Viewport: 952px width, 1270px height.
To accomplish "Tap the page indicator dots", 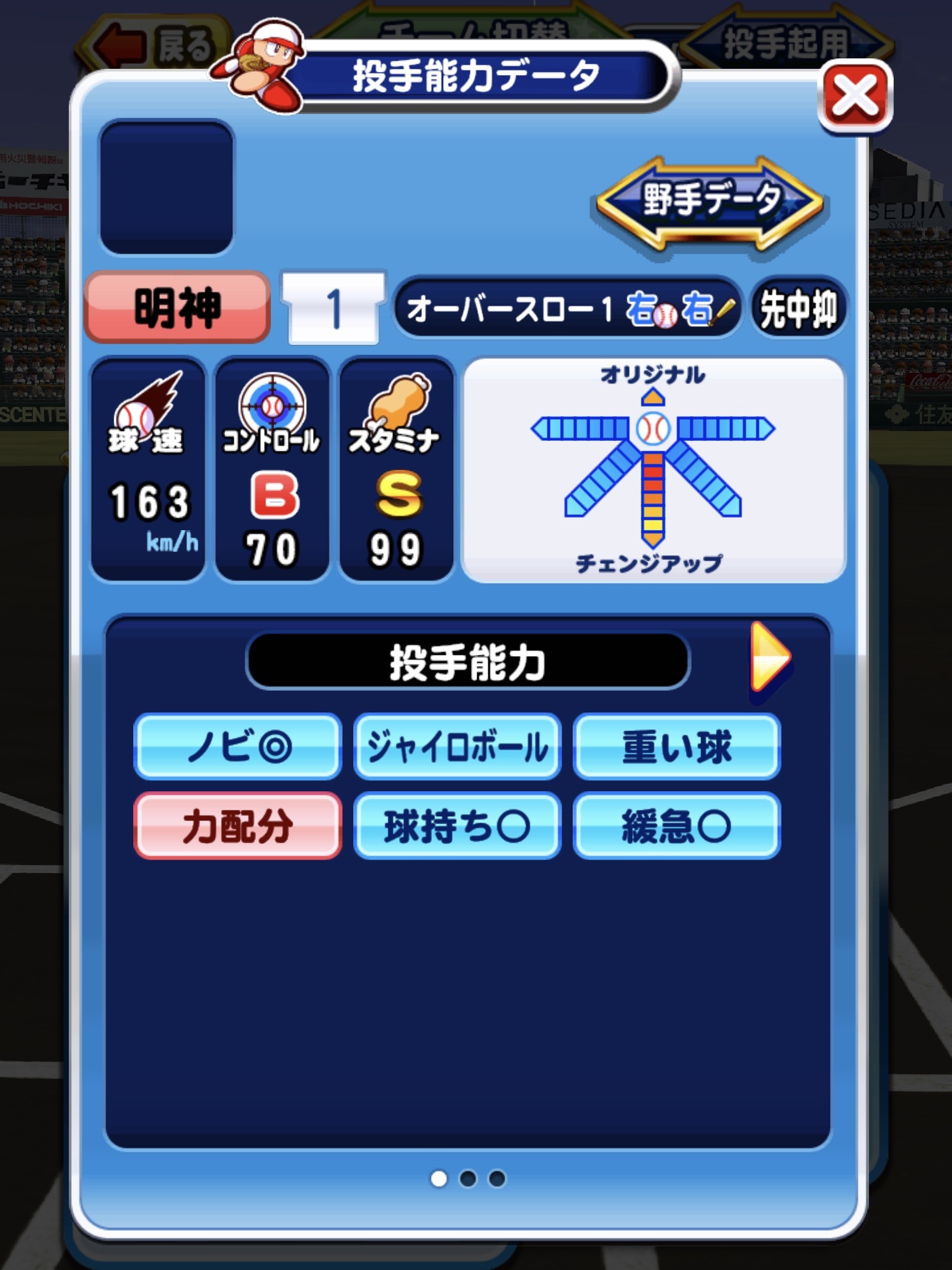I will [468, 1178].
